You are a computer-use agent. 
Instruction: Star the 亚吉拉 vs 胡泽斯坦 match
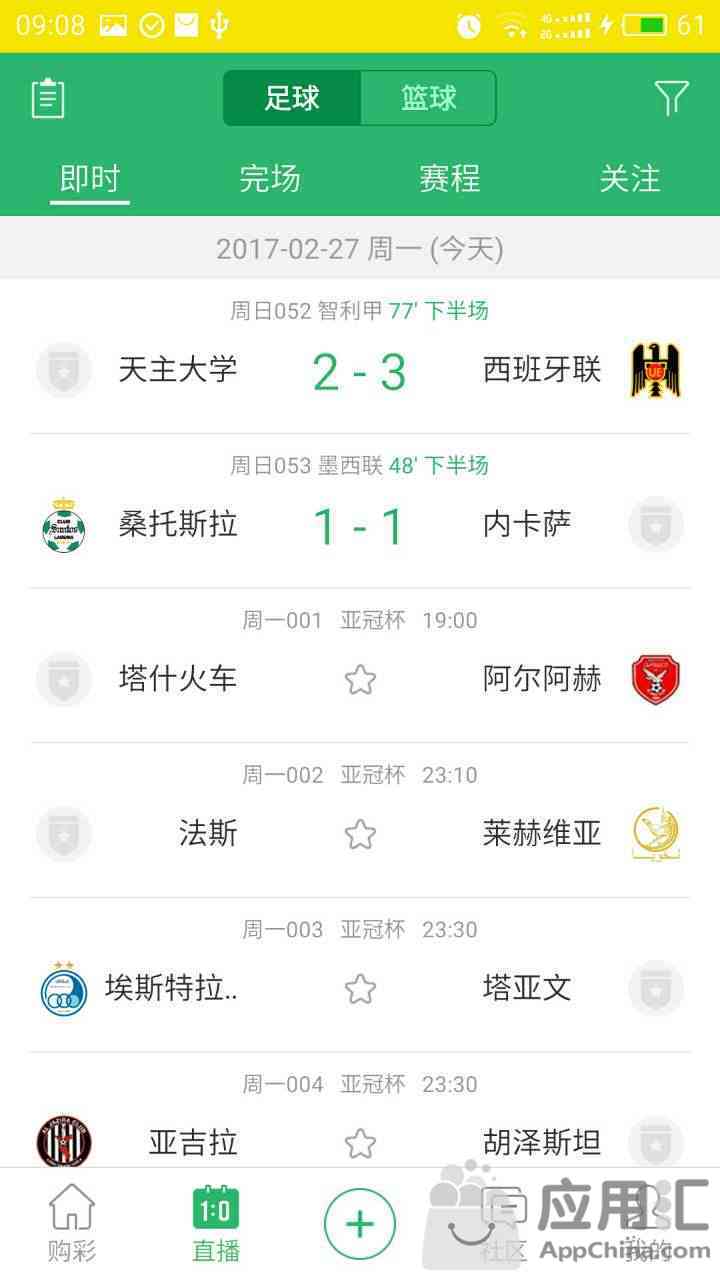pos(360,1143)
